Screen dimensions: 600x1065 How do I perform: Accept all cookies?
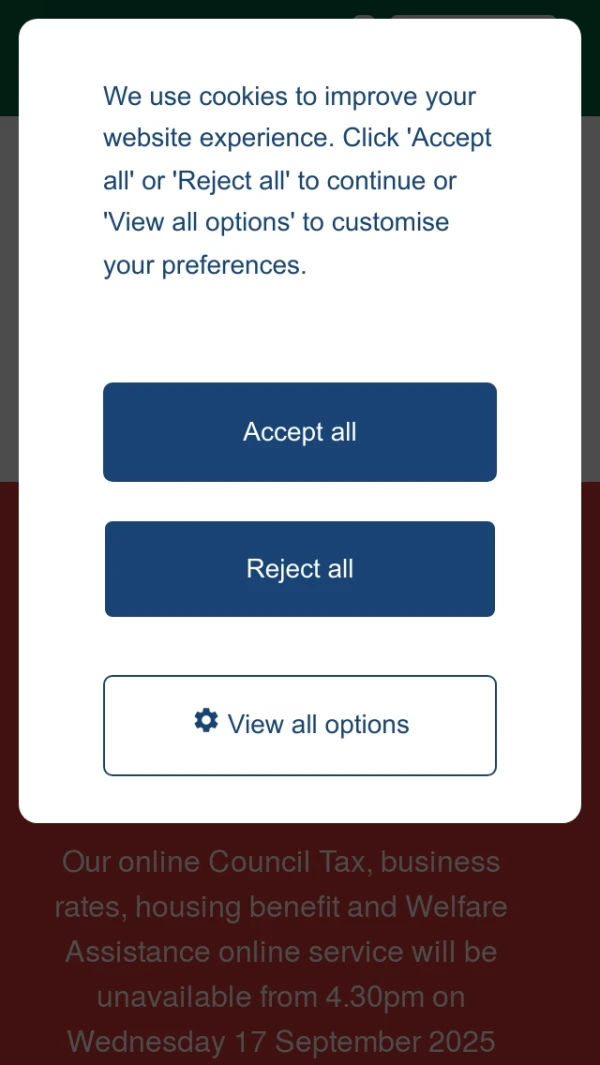[300, 432]
